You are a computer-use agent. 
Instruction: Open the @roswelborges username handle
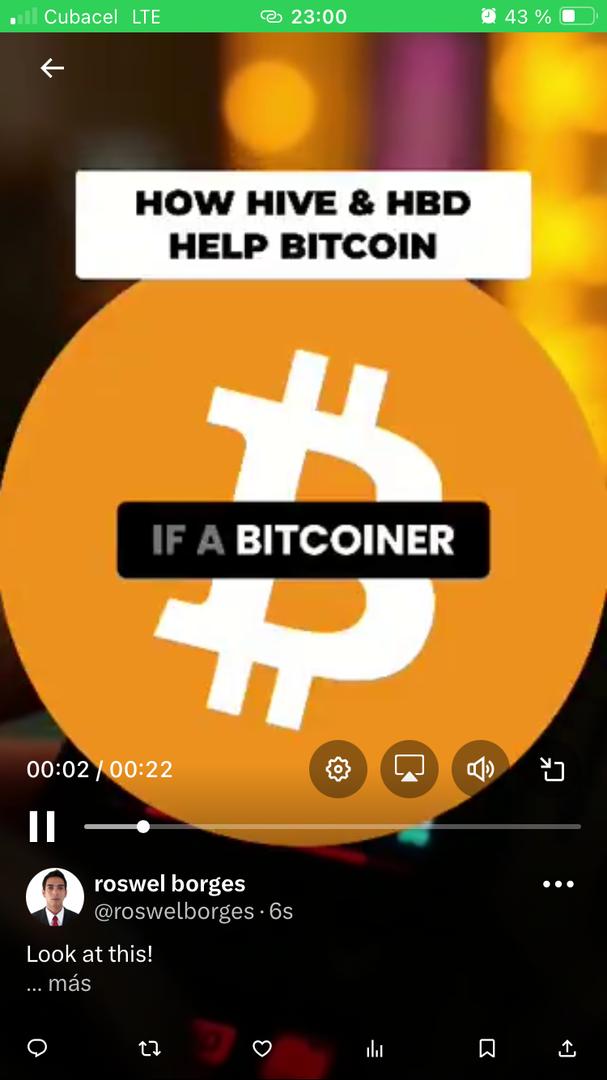[173, 911]
